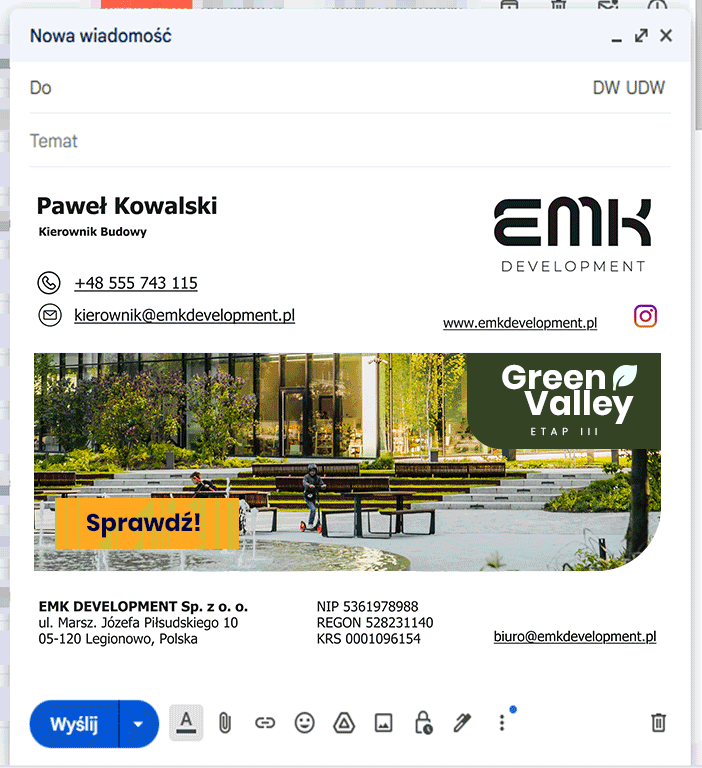Add UDW hidden copy recipients
The height and width of the screenshot is (768, 702).
click(x=646, y=88)
